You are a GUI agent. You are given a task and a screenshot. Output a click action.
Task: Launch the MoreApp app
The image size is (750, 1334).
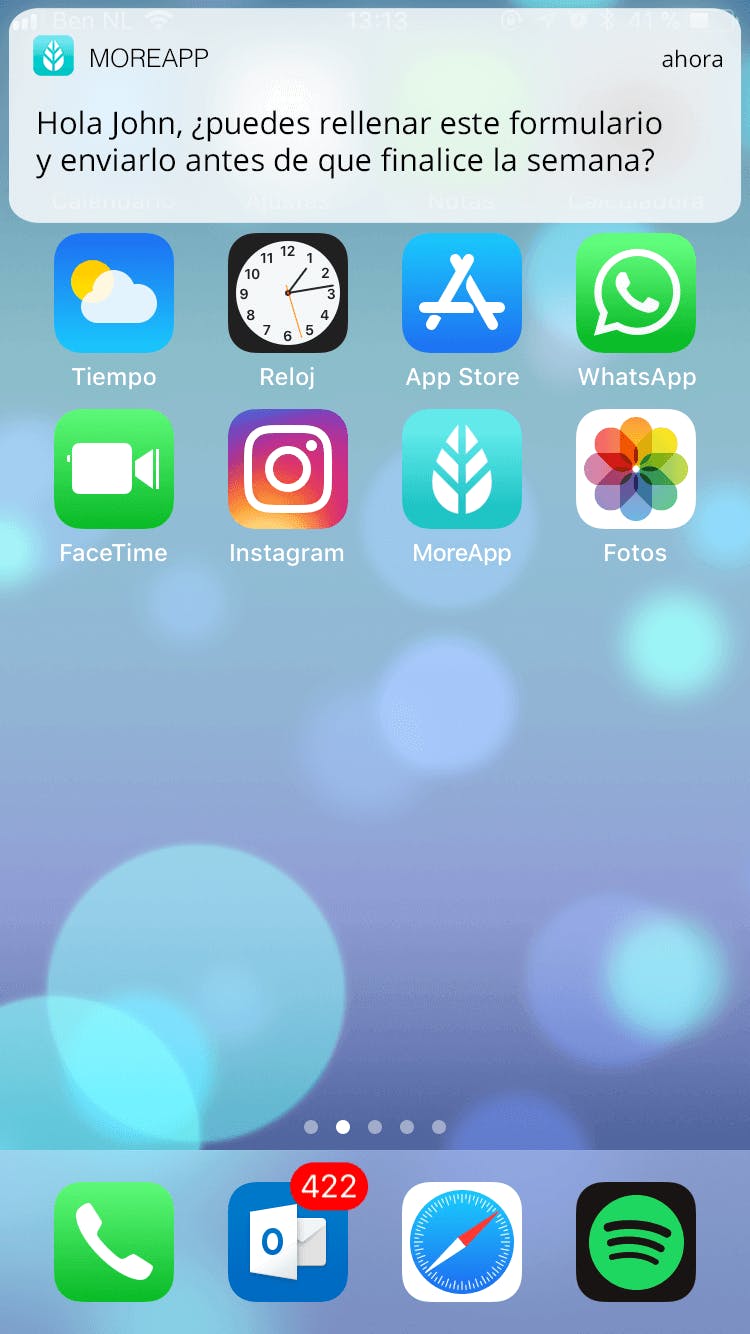(462, 469)
